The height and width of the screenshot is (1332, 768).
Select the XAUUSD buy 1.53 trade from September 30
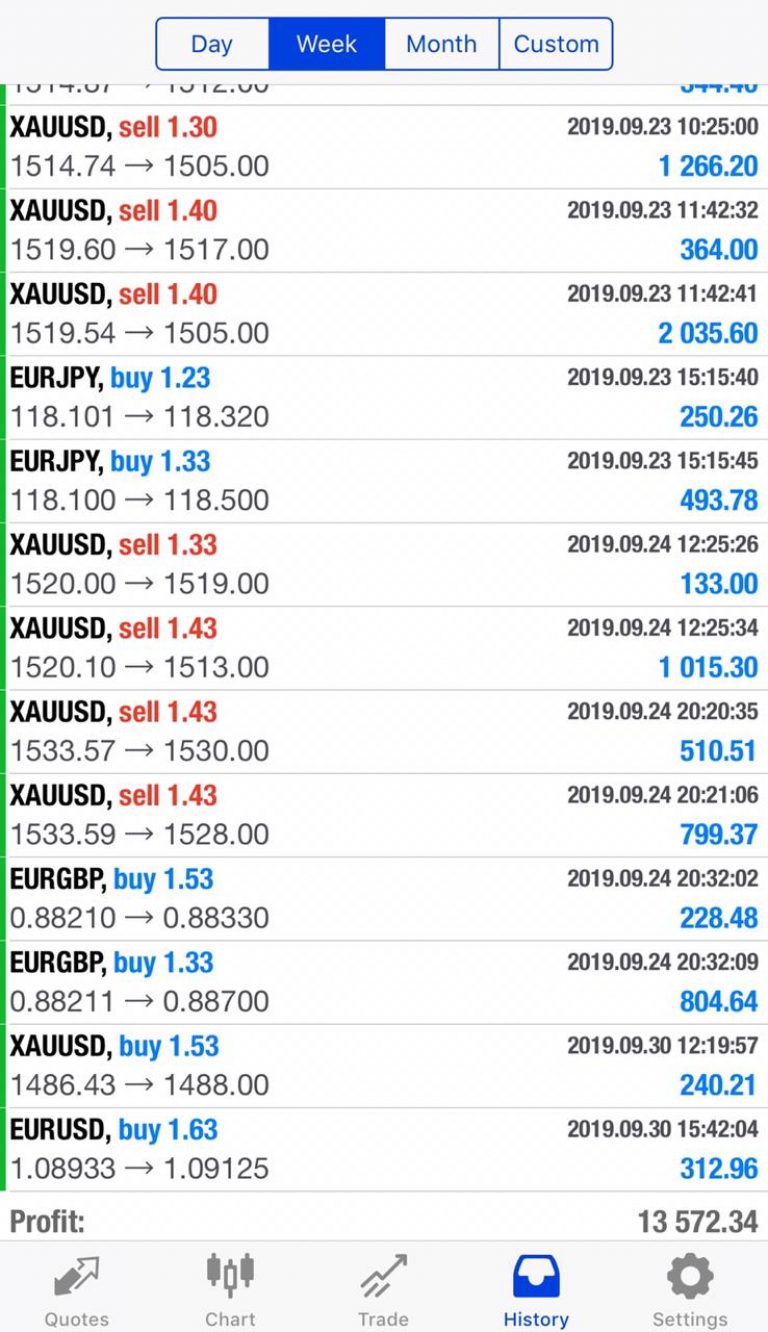point(384,1064)
